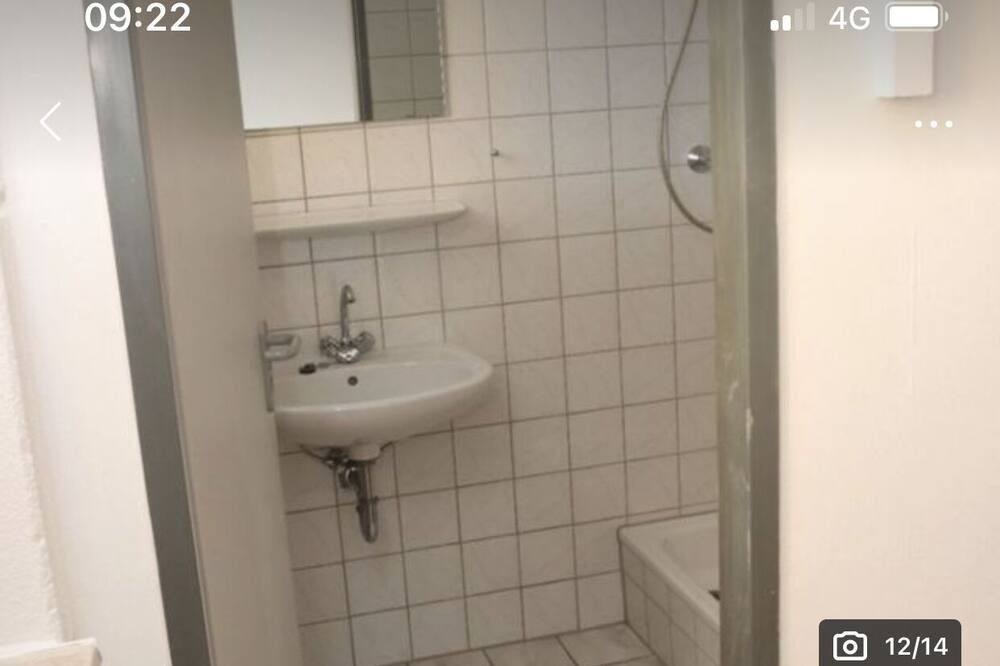Image resolution: width=1000 pixels, height=666 pixels.
Task: Go back using the left arrow
Action: click(50, 121)
